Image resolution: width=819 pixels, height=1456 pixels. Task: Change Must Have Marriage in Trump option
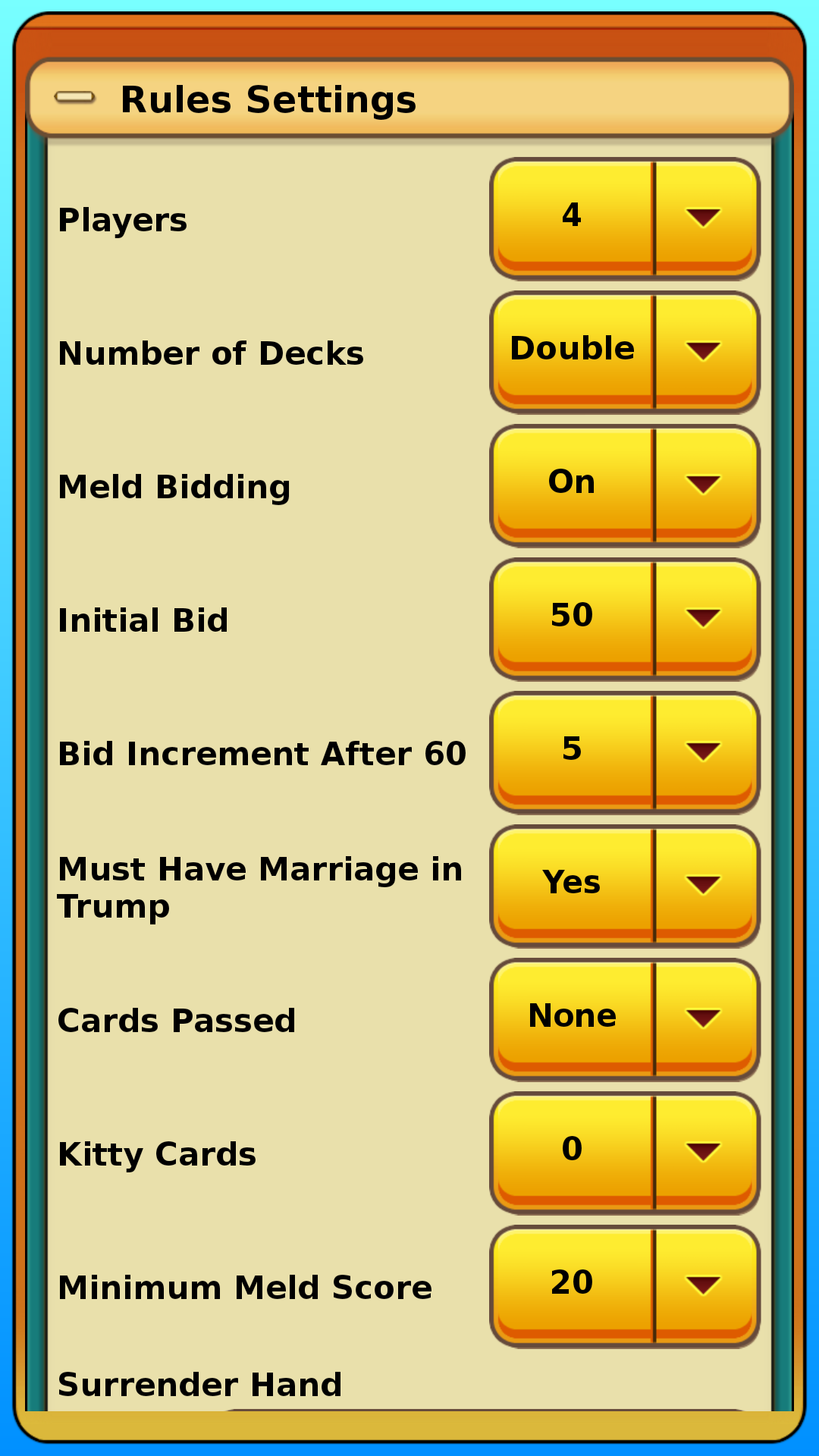coord(625,885)
